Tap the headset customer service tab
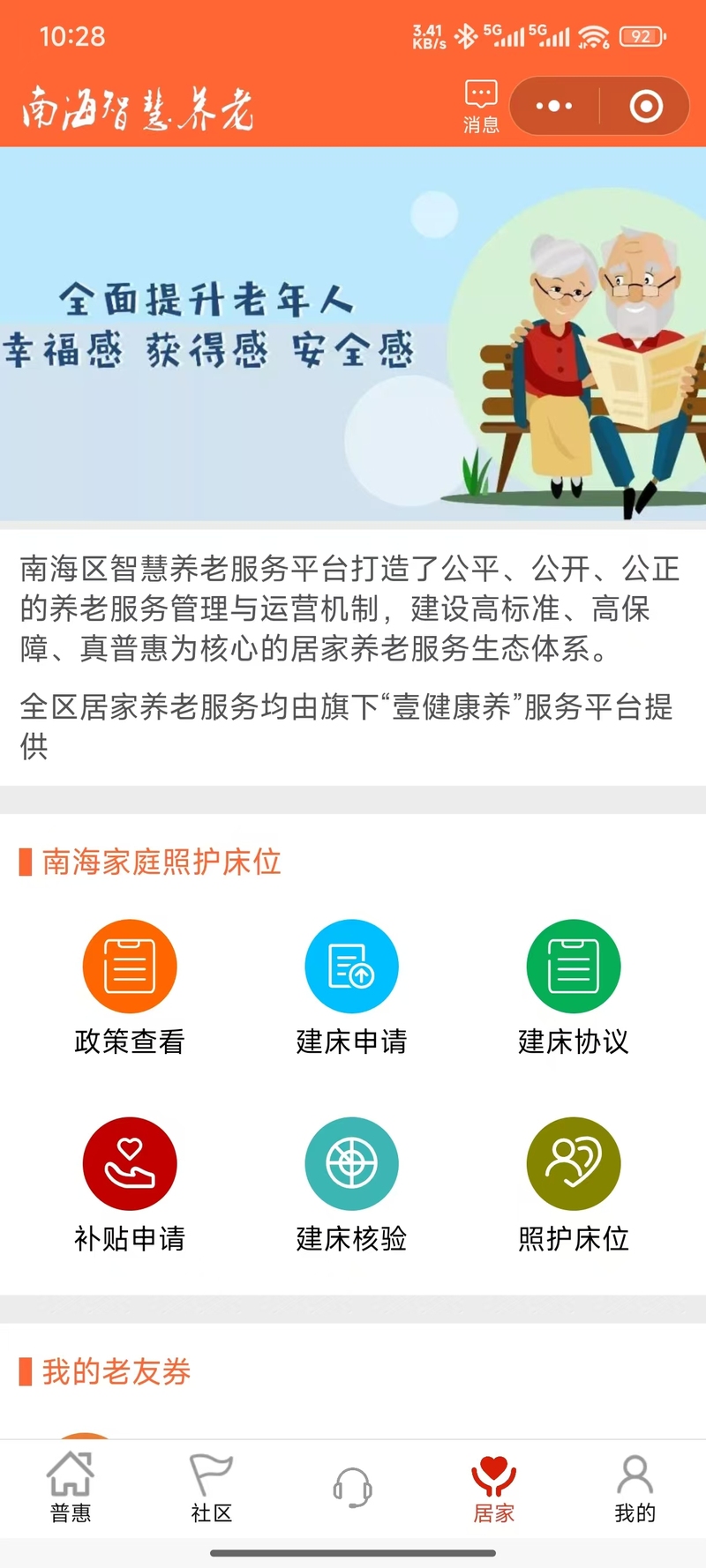Screen dimensions: 706x1568 pyautogui.click(x=352, y=1488)
